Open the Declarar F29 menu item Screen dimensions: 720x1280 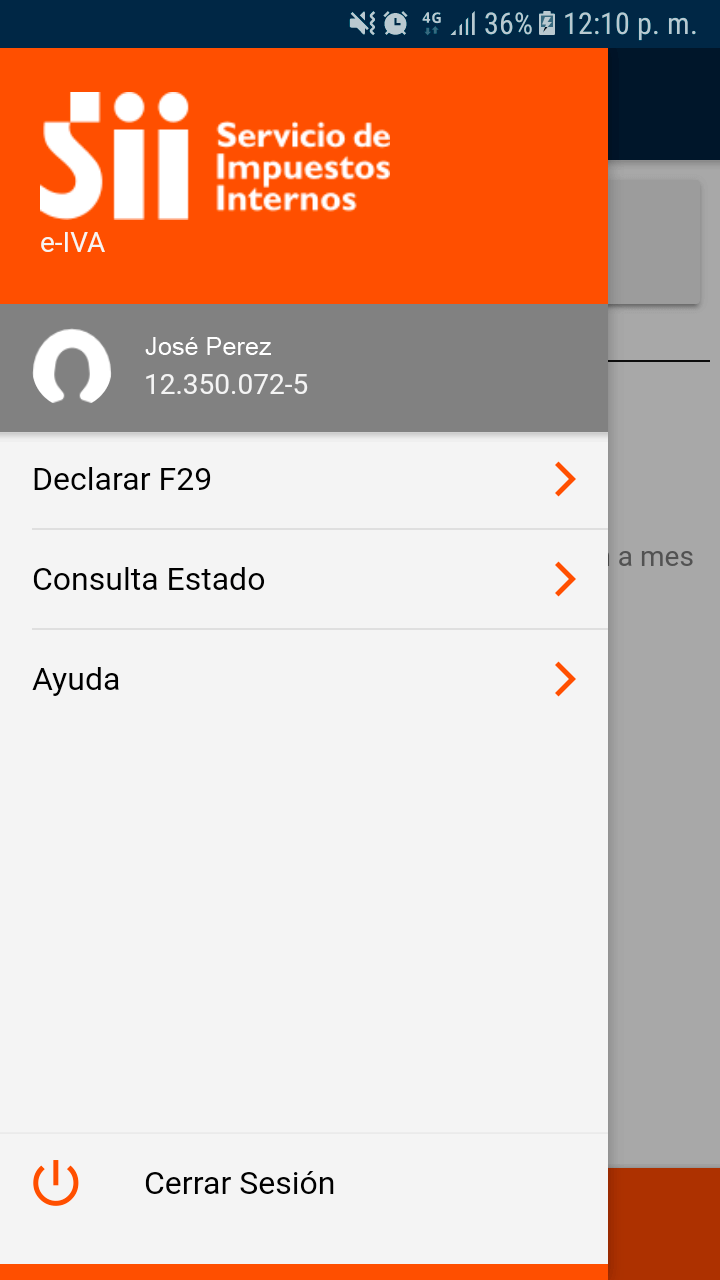click(x=300, y=480)
